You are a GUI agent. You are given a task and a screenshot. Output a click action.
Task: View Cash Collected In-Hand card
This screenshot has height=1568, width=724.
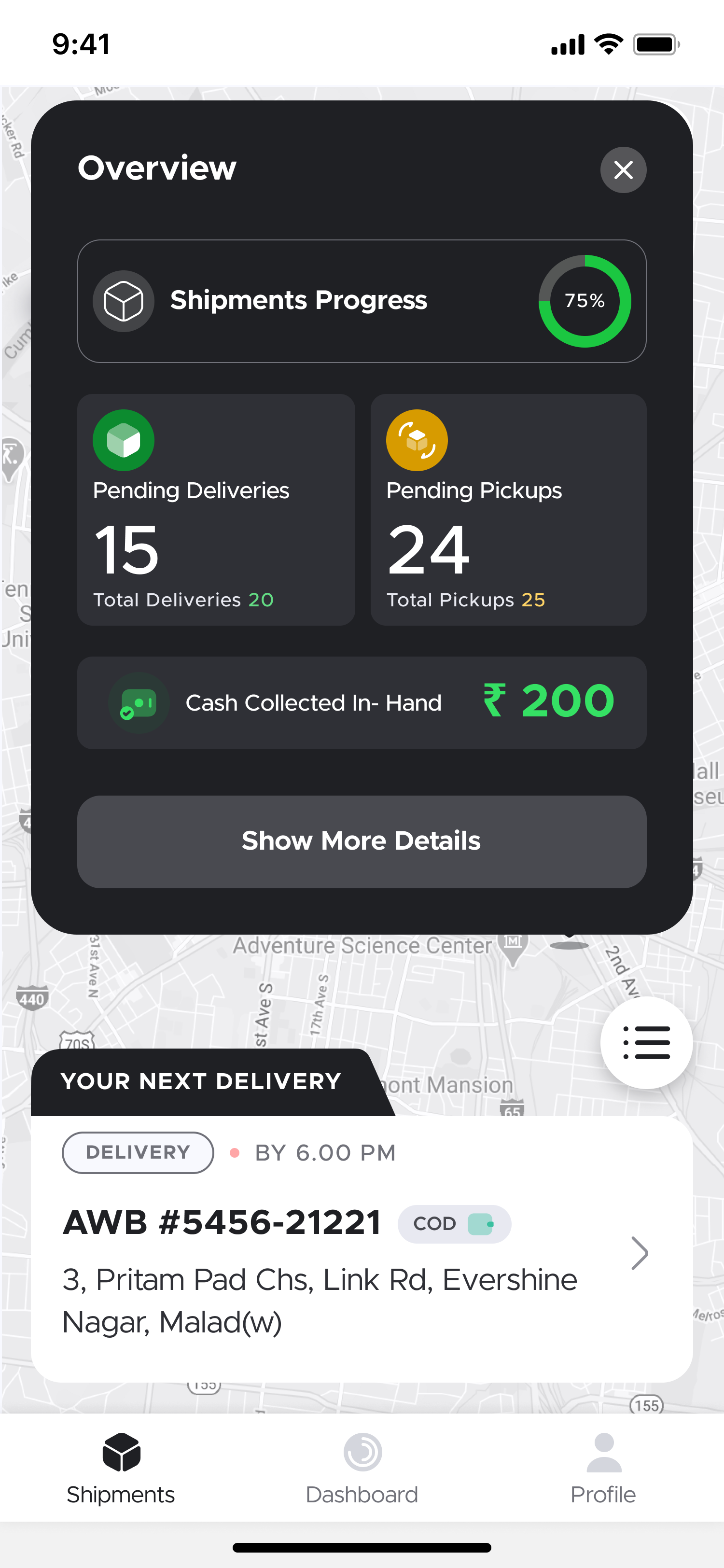coord(362,702)
